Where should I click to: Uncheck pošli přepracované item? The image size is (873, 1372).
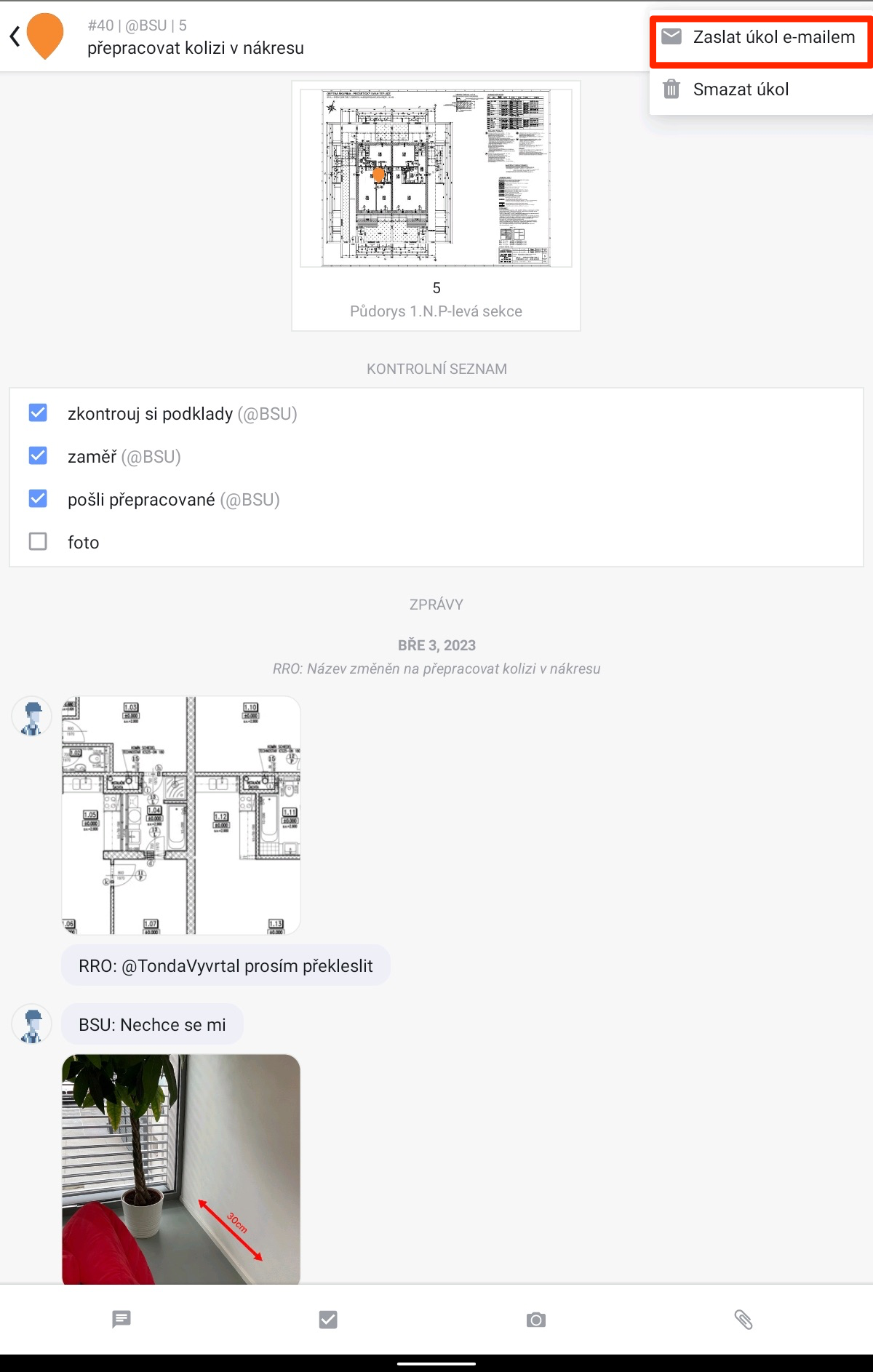point(38,499)
